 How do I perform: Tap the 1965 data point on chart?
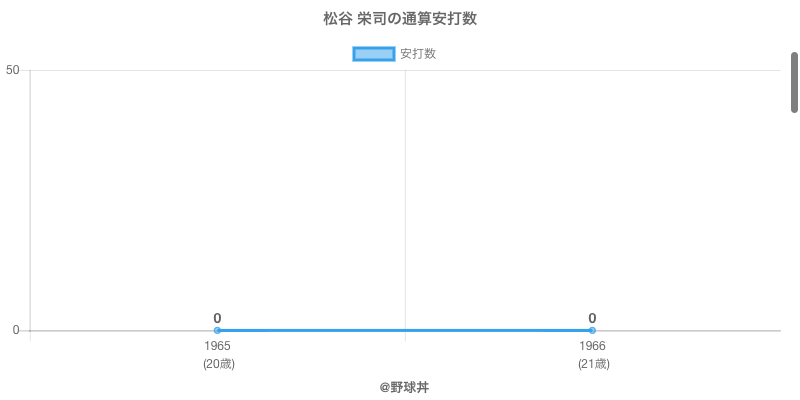[217, 331]
